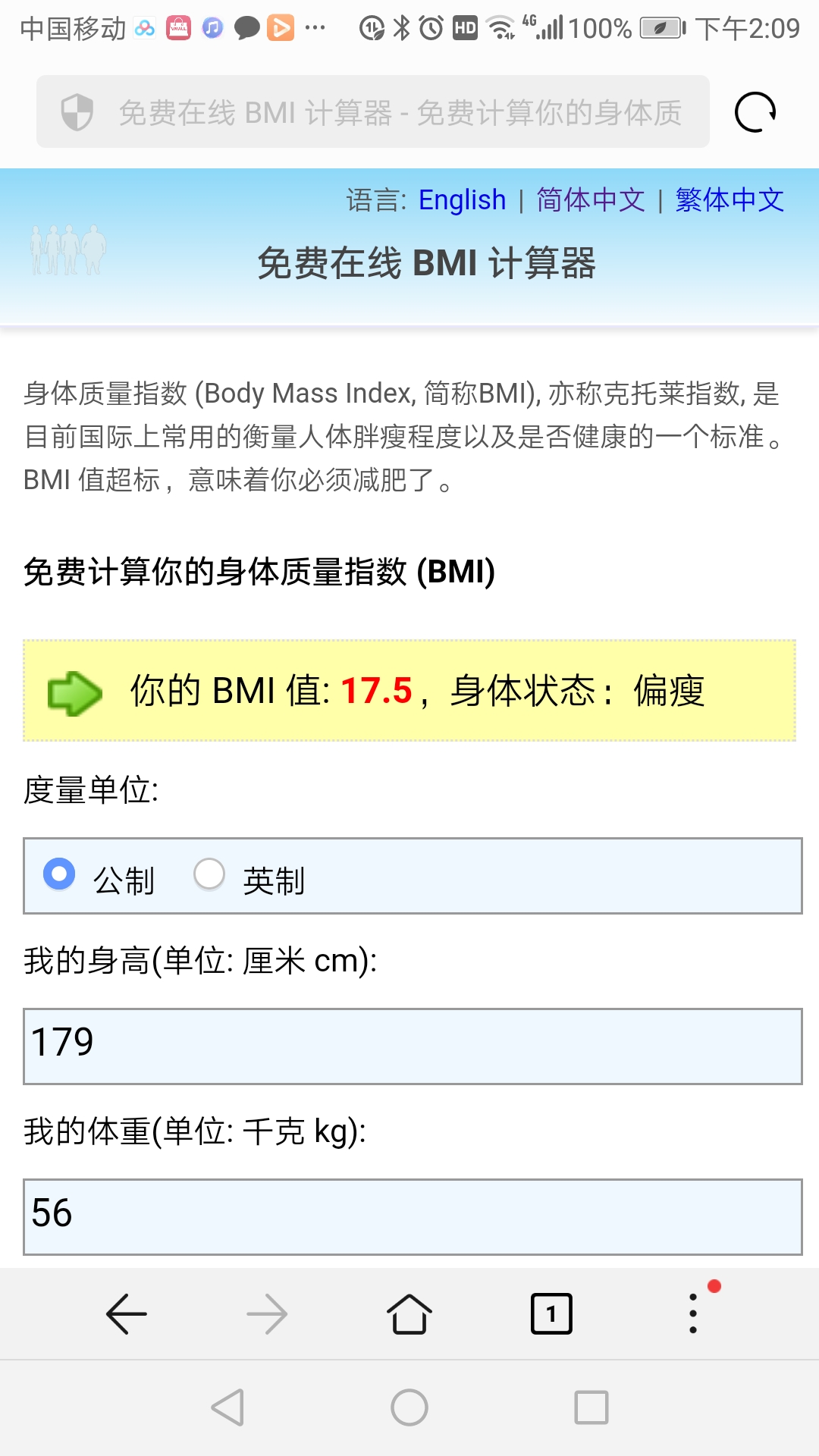
Task: Select the 英制 imperial unit option
Action: [x=209, y=874]
